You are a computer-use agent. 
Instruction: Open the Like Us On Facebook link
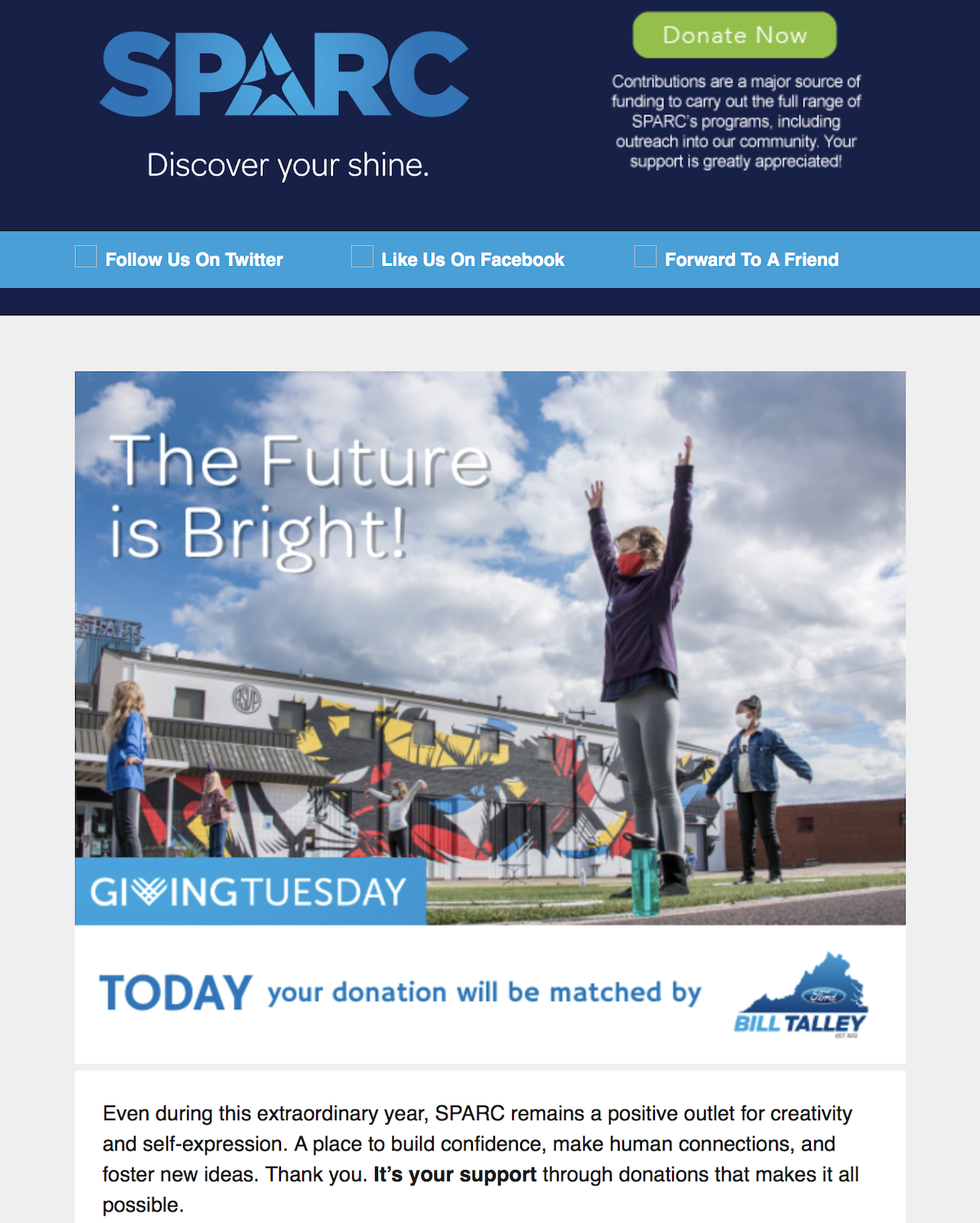[472, 260]
